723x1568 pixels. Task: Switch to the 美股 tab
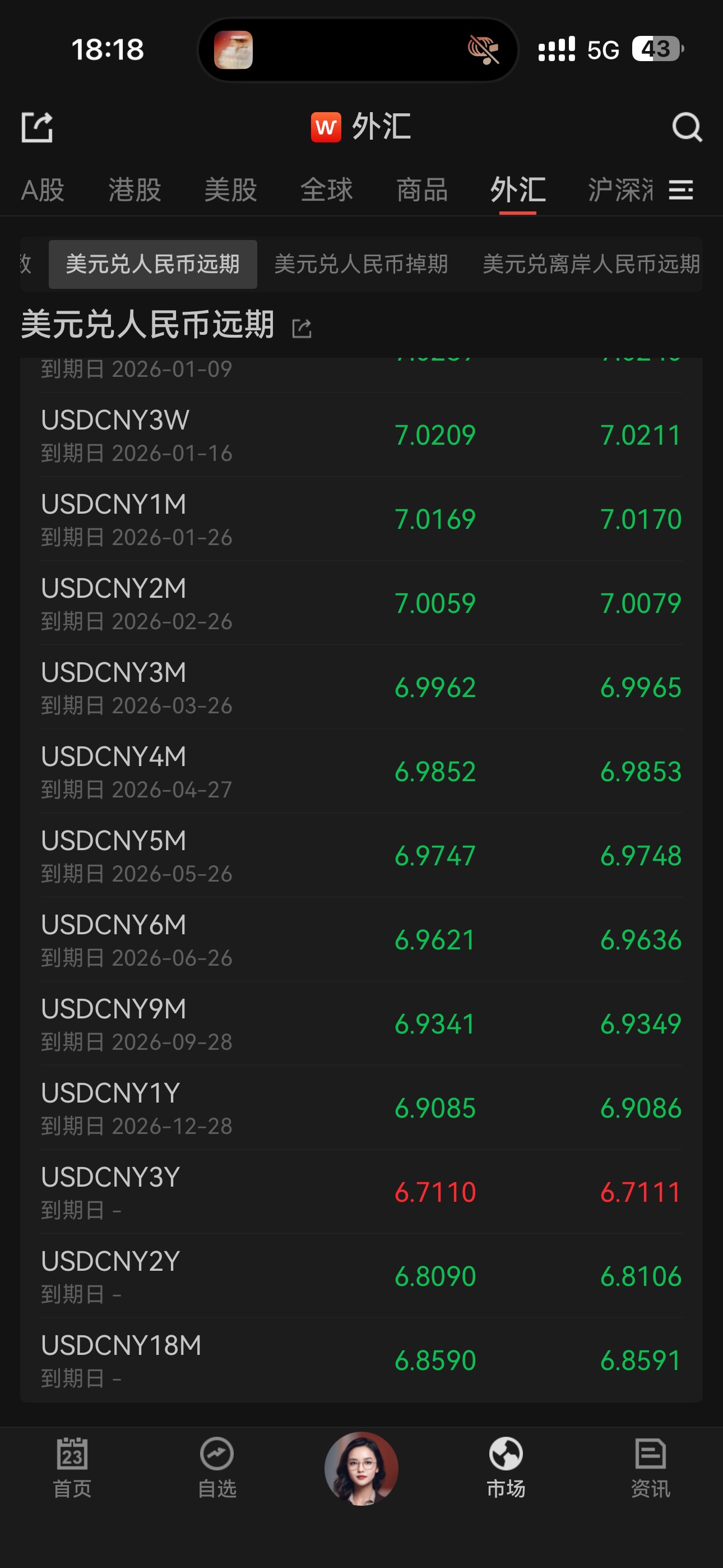(231, 190)
